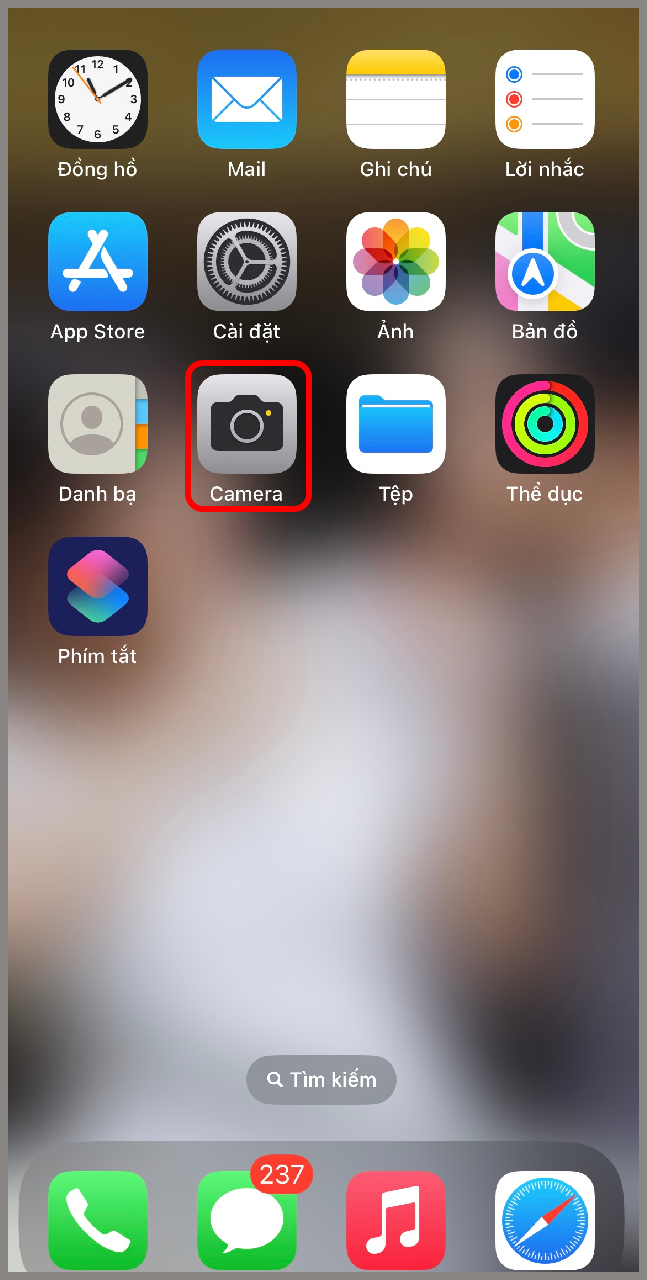Image resolution: width=647 pixels, height=1280 pixels.
Task: Open the Phone app in dock
Action: [98, 1220]
